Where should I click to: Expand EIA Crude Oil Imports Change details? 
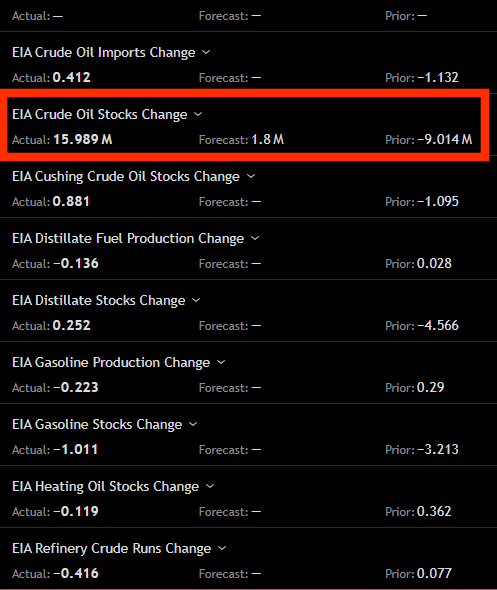tap(206, 52)
